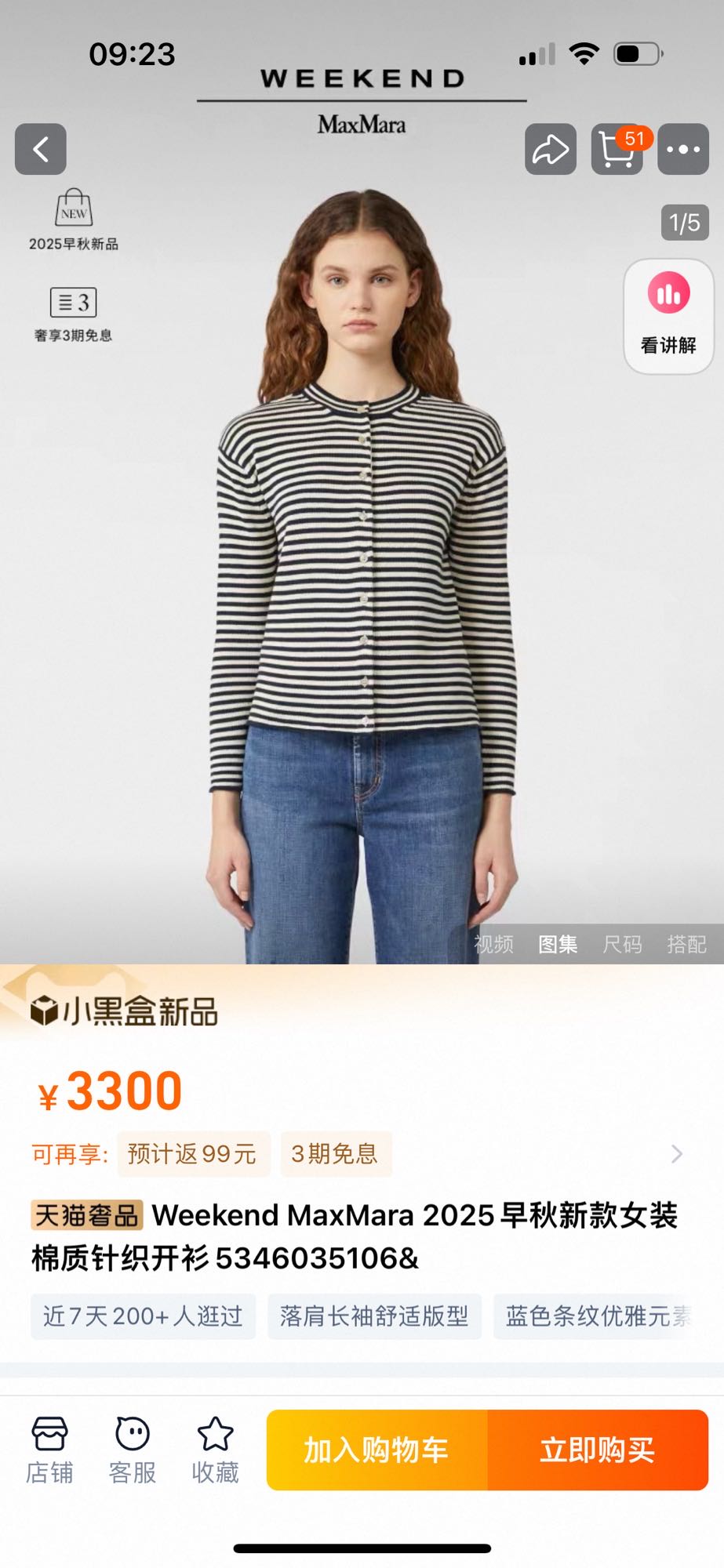The height and width of the screenshot is (1568, 724).
Task: Open the shopping cart with 51 items
Action: tap(617, 149)
